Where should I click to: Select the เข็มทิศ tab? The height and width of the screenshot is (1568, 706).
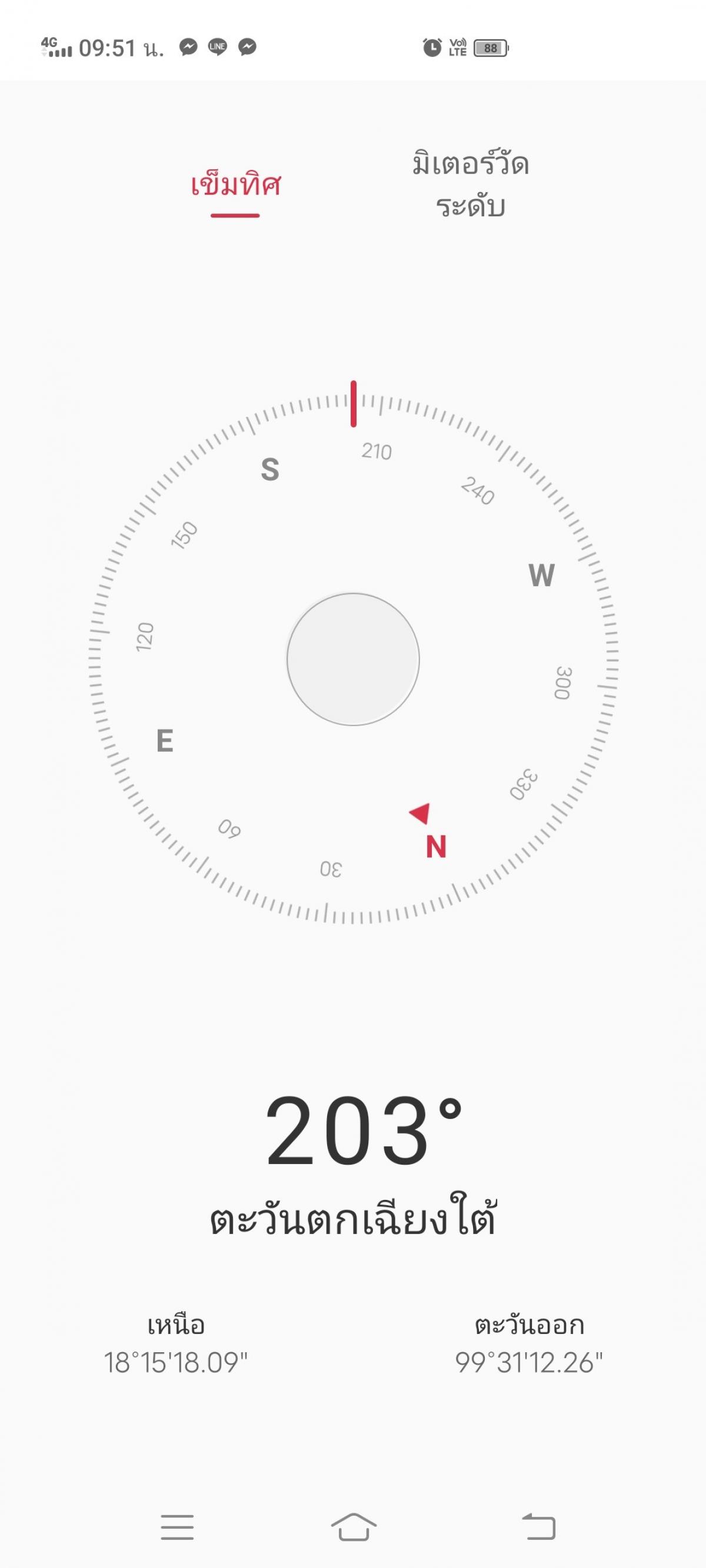click(236, 185)
